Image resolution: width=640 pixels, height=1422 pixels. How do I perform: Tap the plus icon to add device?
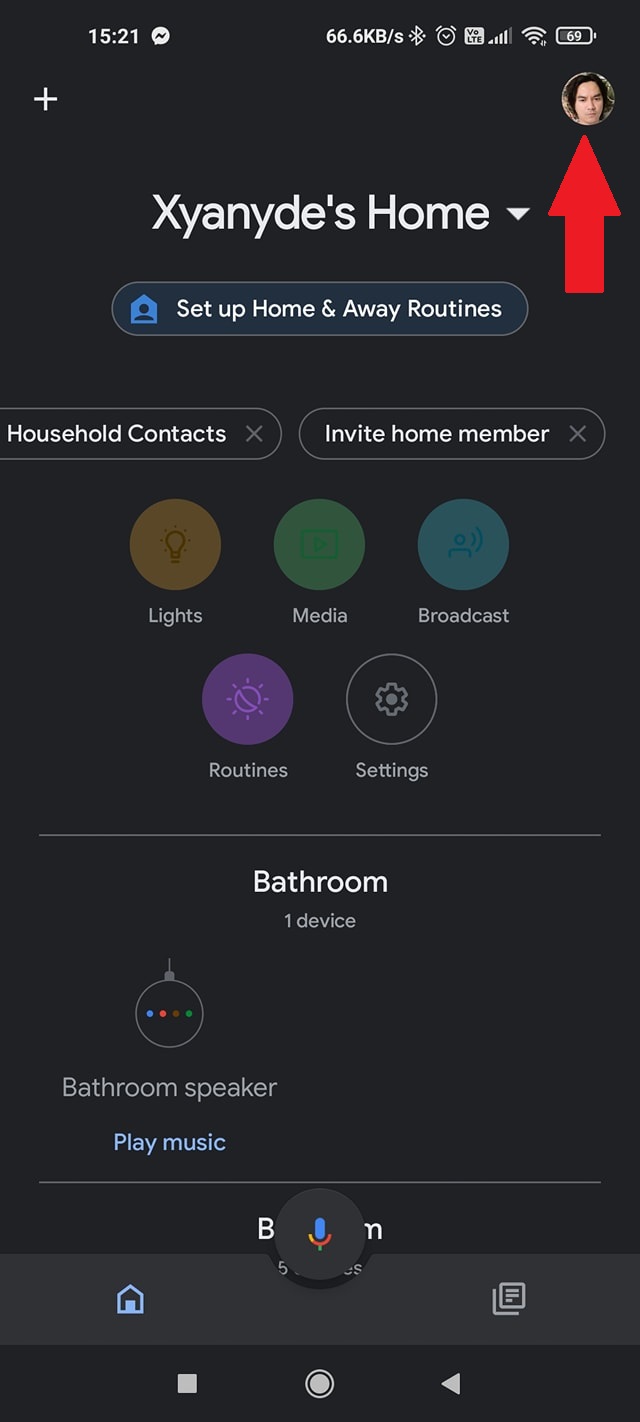point(46,99)
